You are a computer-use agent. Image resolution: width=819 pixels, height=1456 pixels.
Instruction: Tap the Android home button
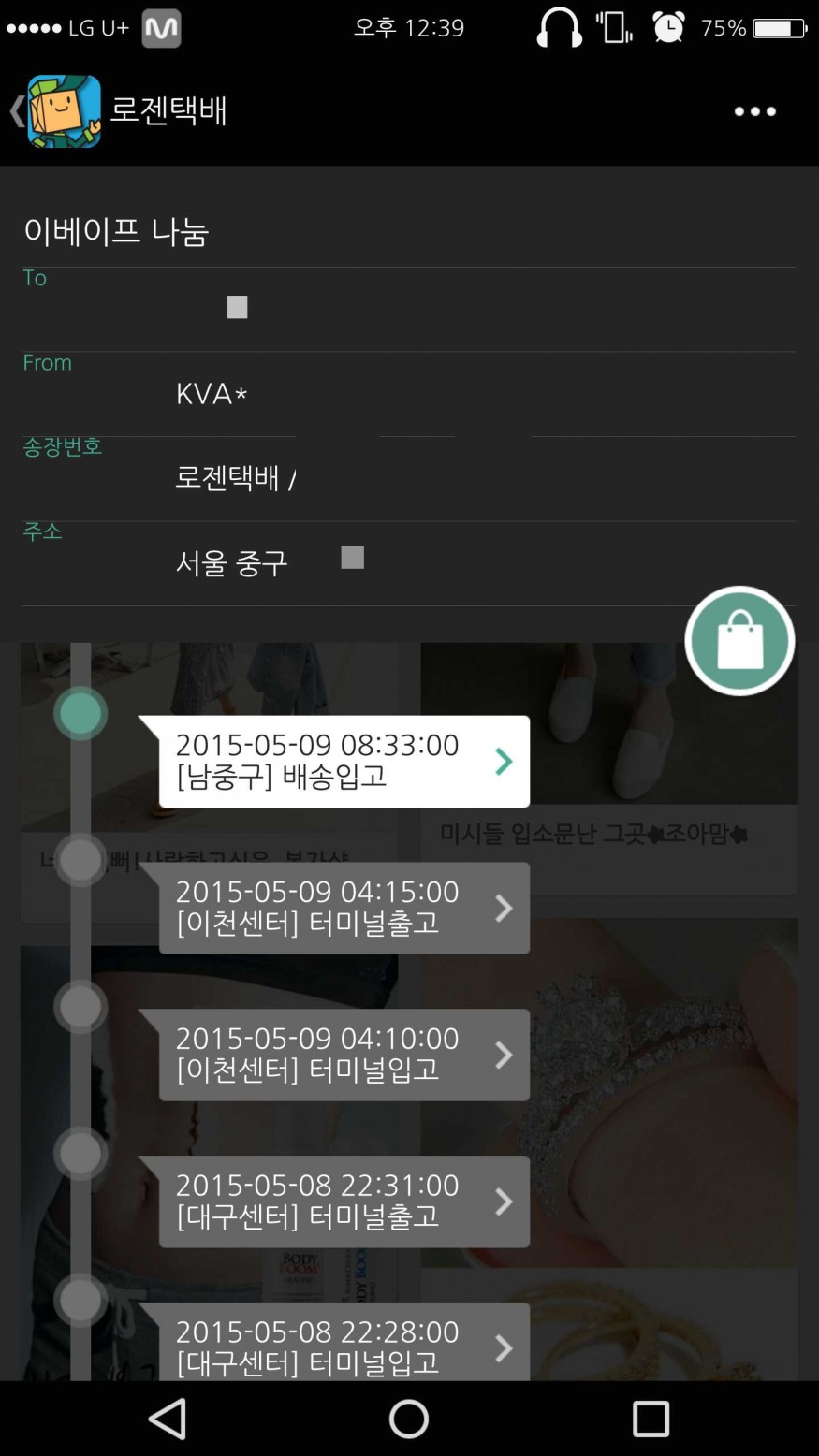409,1419
